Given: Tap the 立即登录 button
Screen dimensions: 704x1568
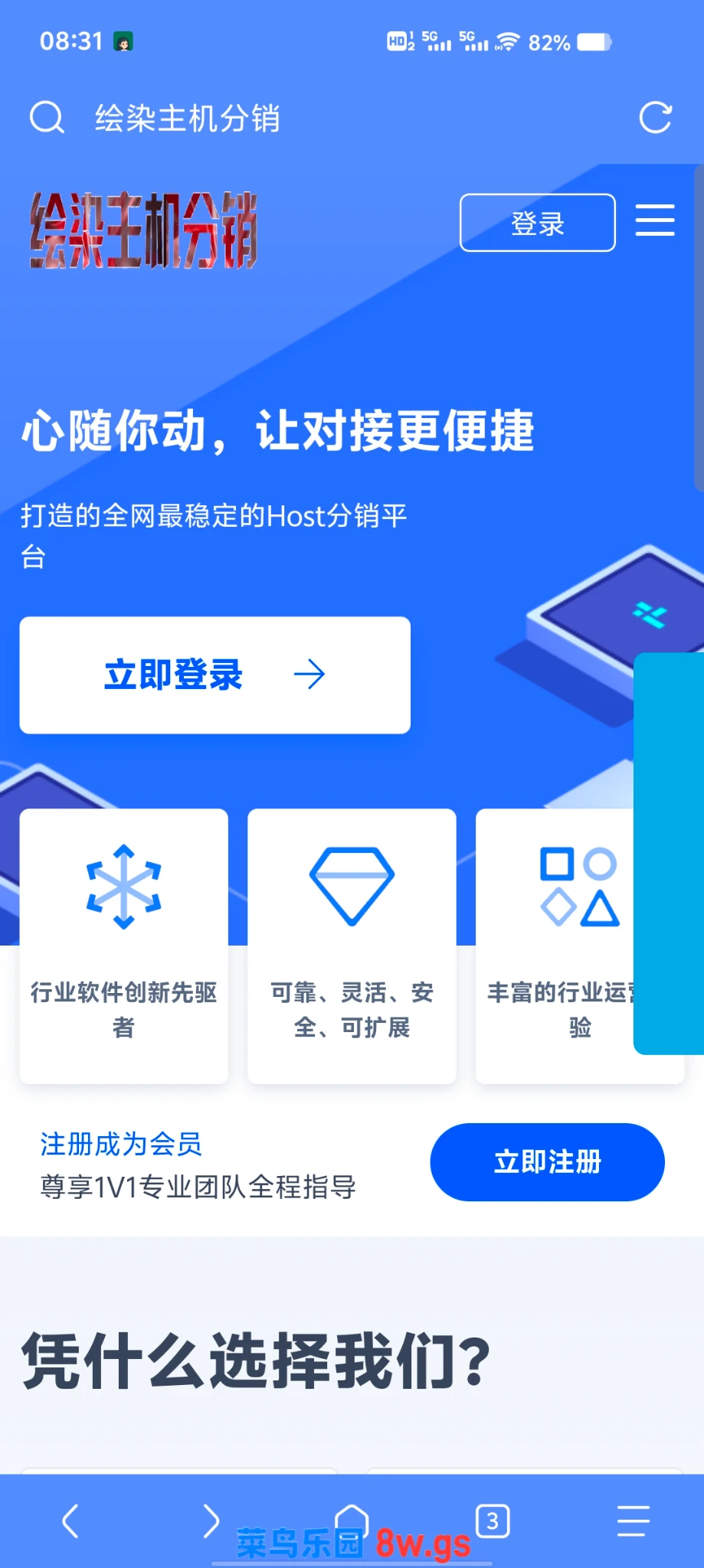Looking at the screenshot, I should click(x=214, y=675).
